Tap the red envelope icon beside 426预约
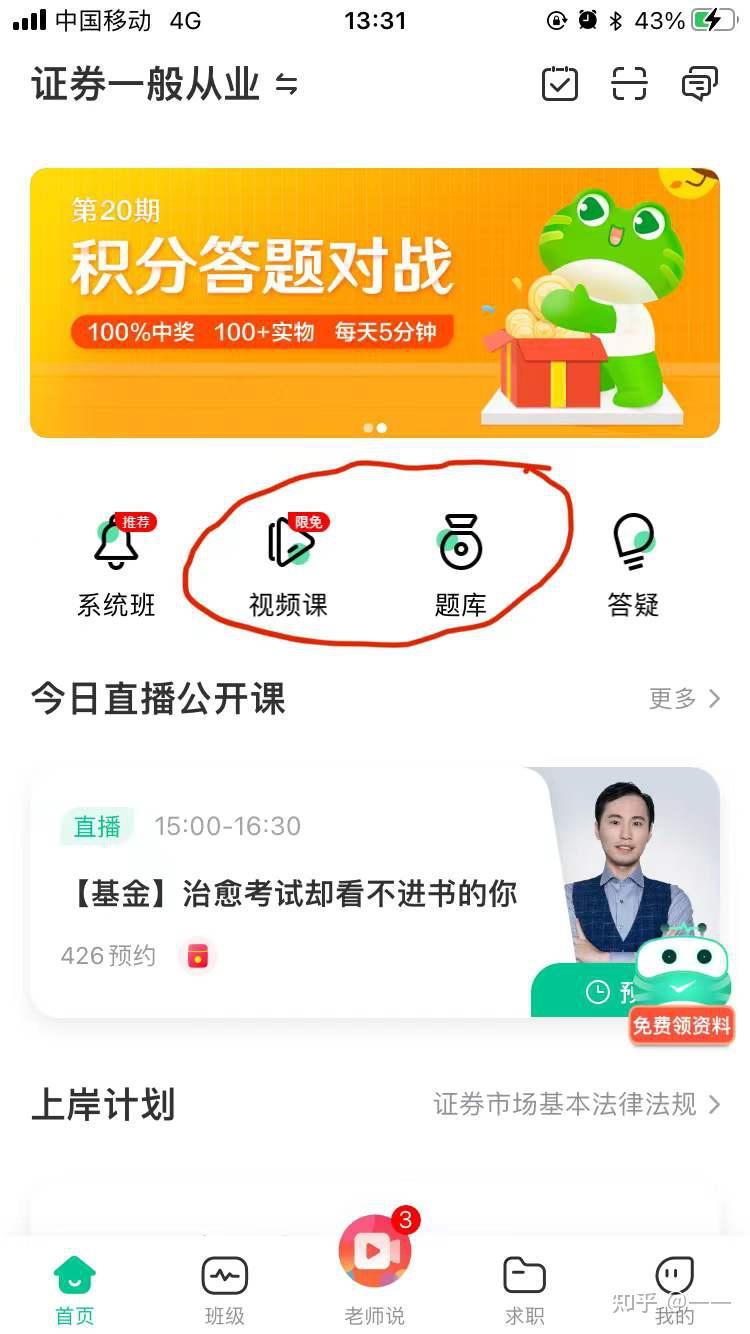This screenshot has height=1334, width=750. pyautogui.click(x=197, y=955)
